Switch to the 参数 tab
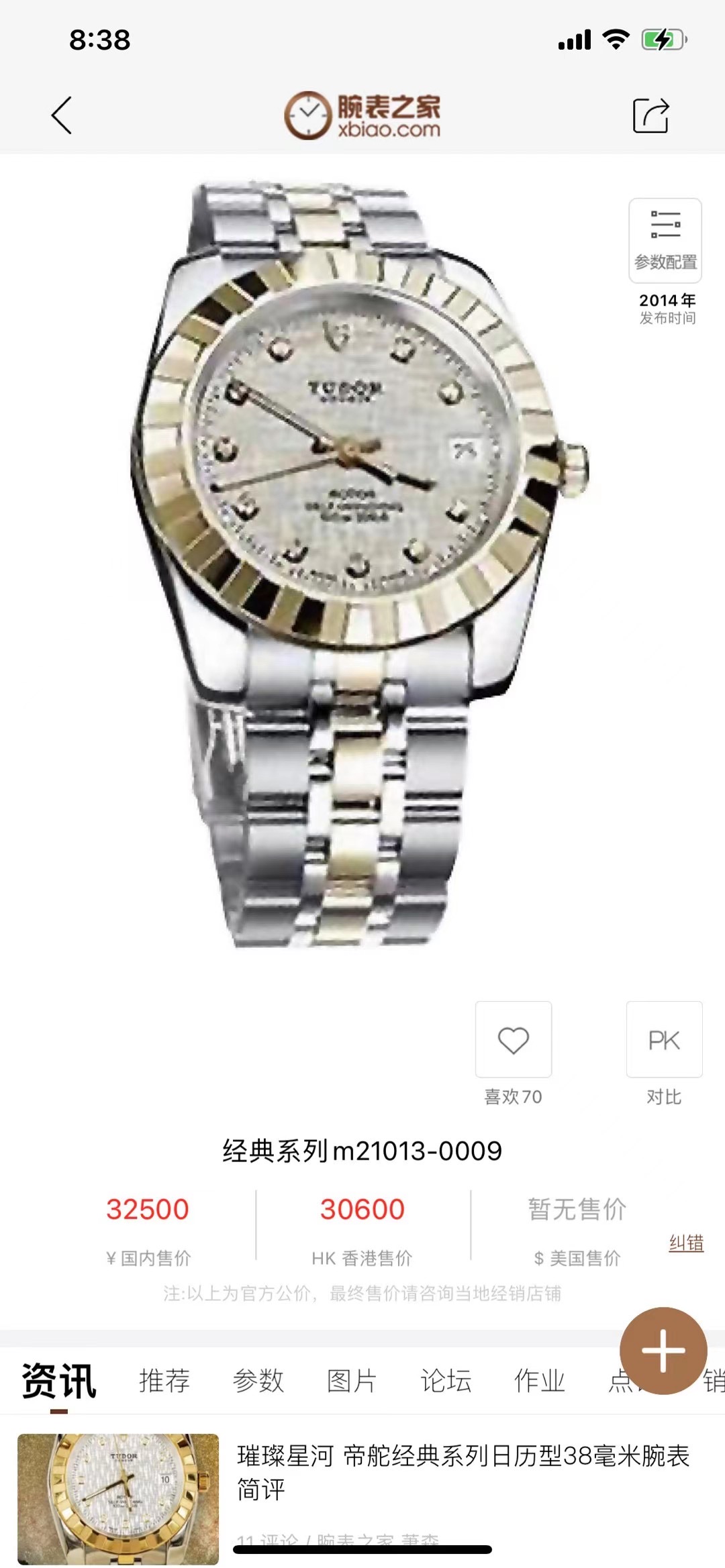This screenshot has height=1568, width=725. [258, 1381]
